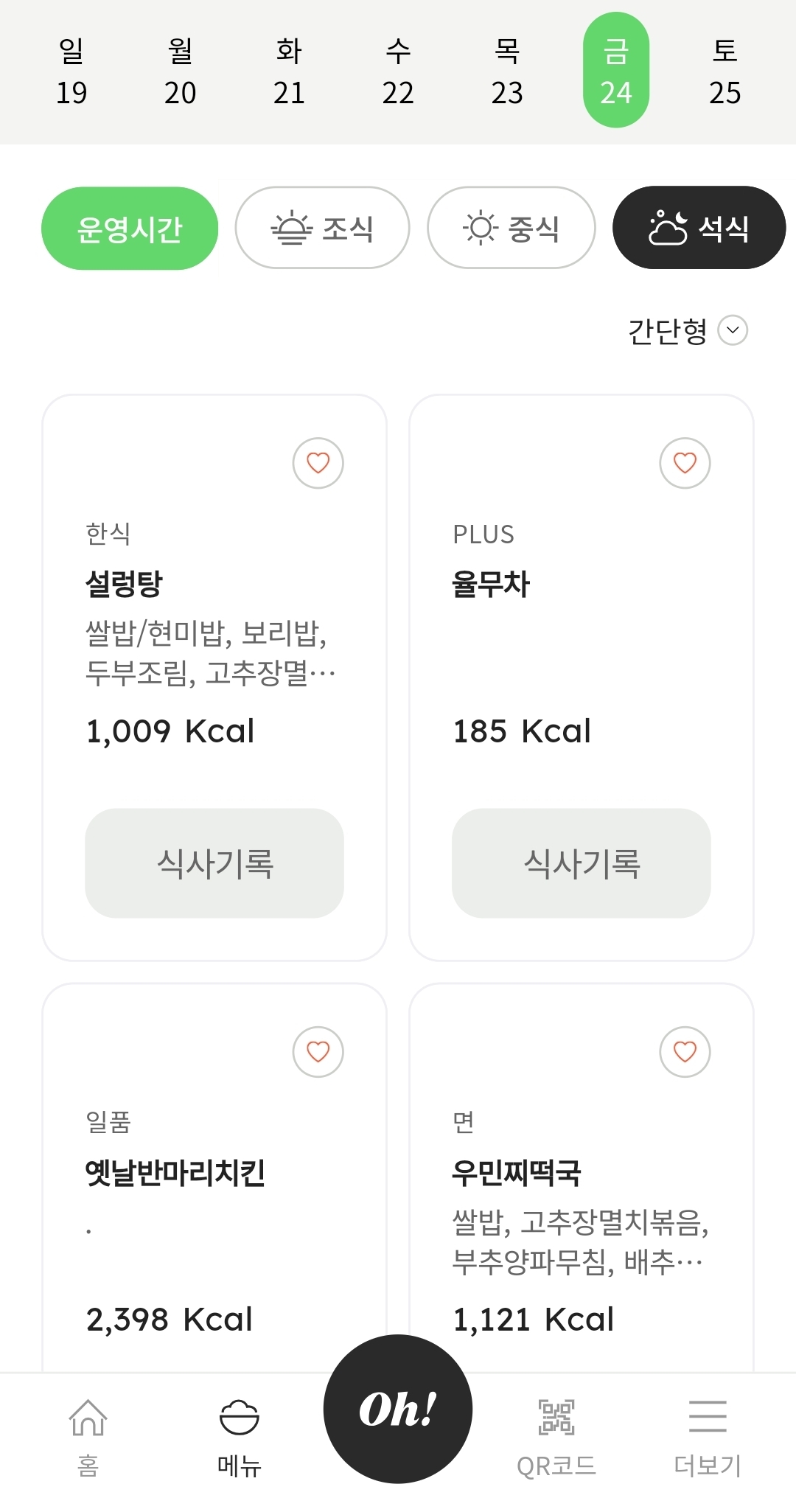
Task: Favorite the 우민찌떡국 noodle menu
Action: 685,1051
